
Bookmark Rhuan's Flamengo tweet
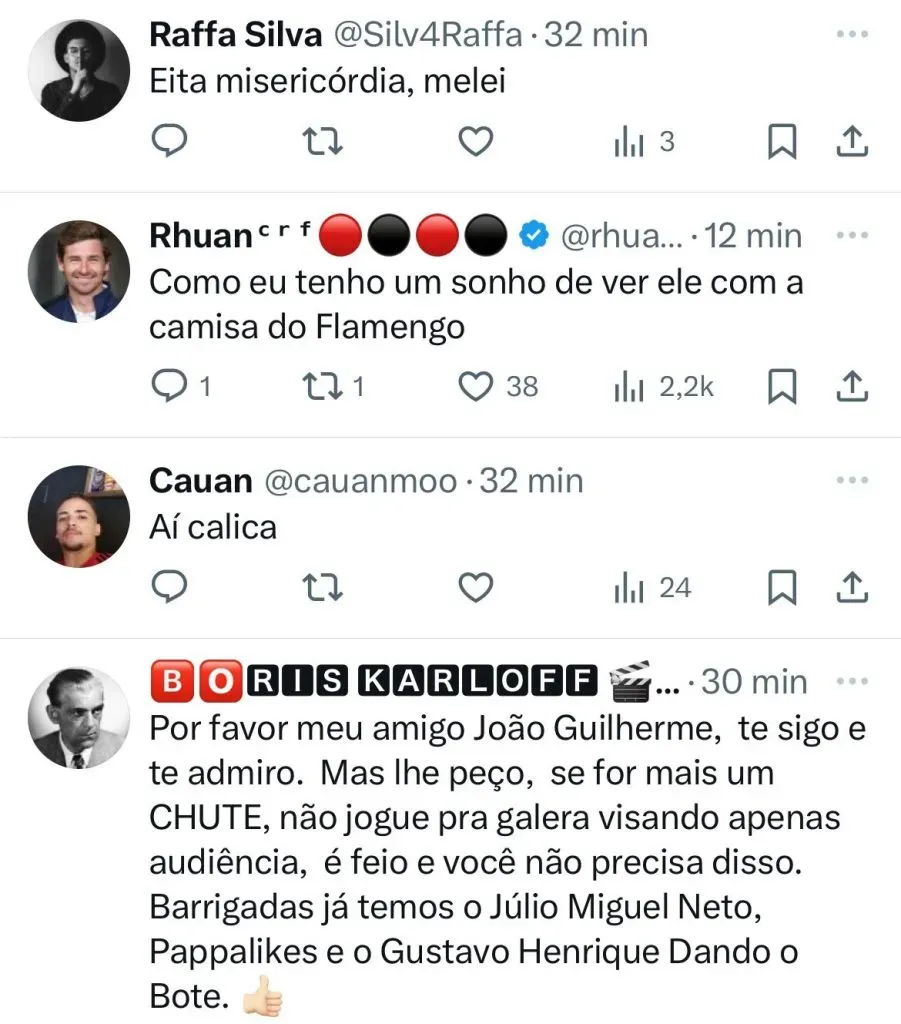tap(781, 387)
